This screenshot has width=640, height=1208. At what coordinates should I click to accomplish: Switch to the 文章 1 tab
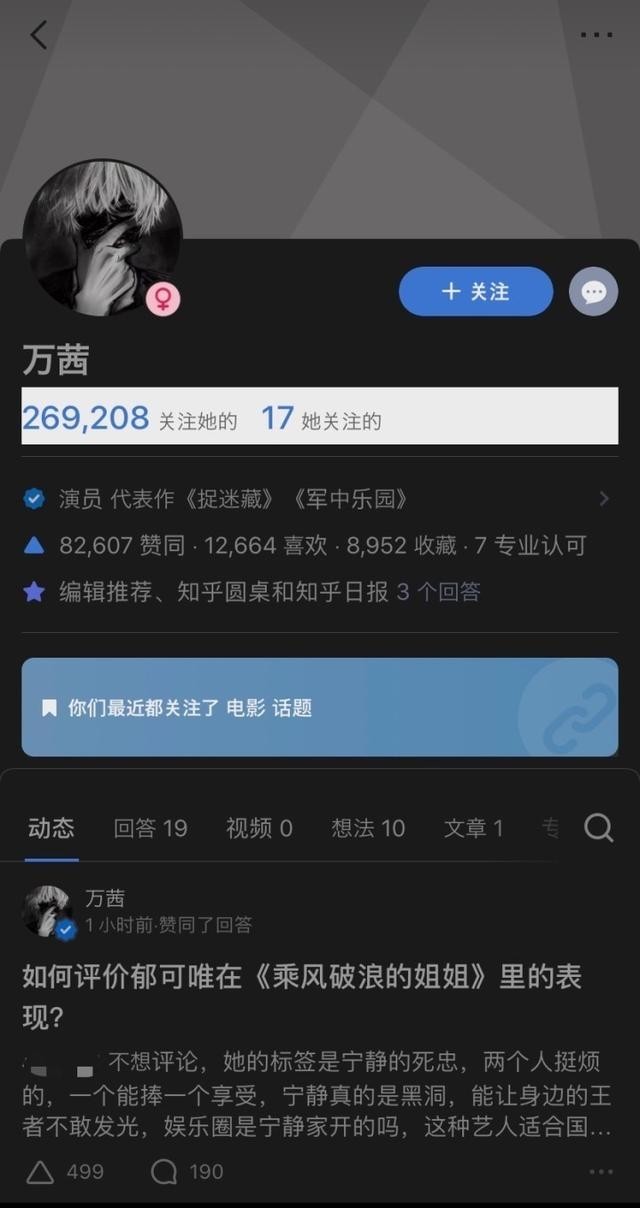(473, 828)
